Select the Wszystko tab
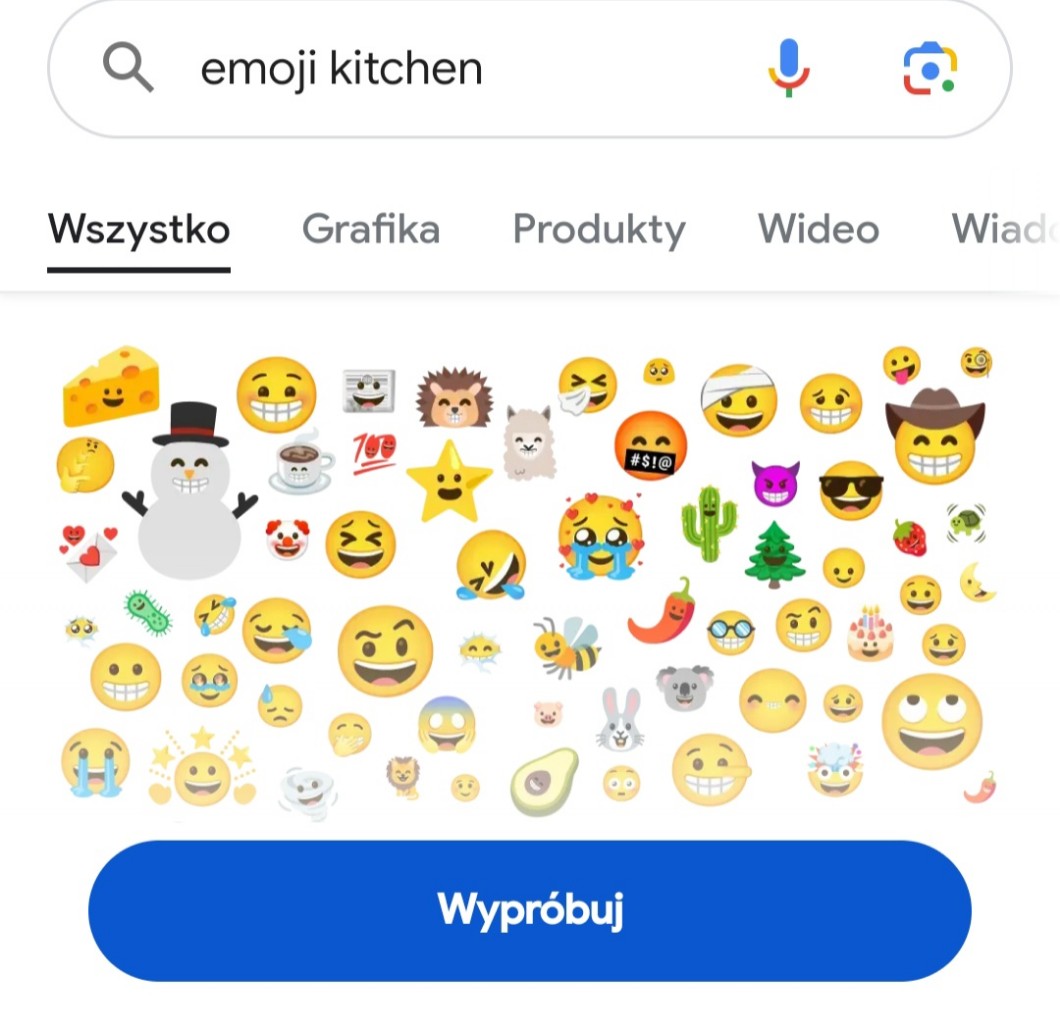The height and width of the screenshot is (1028, 1060). (x=139, y=230)
